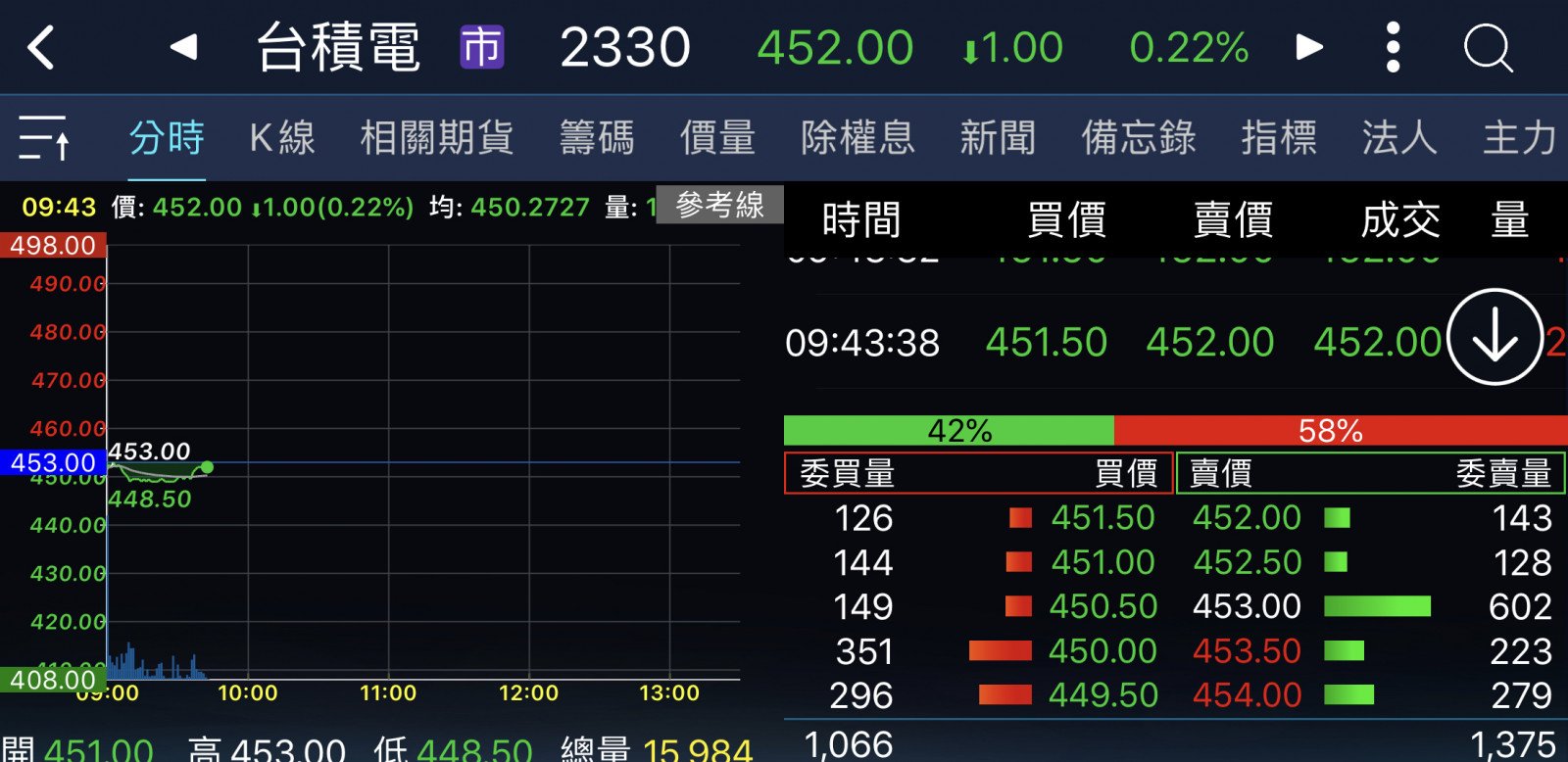Tap the 參考線 button
The height and width of the screenshot is (762, 1568).
tap(719, 205)
